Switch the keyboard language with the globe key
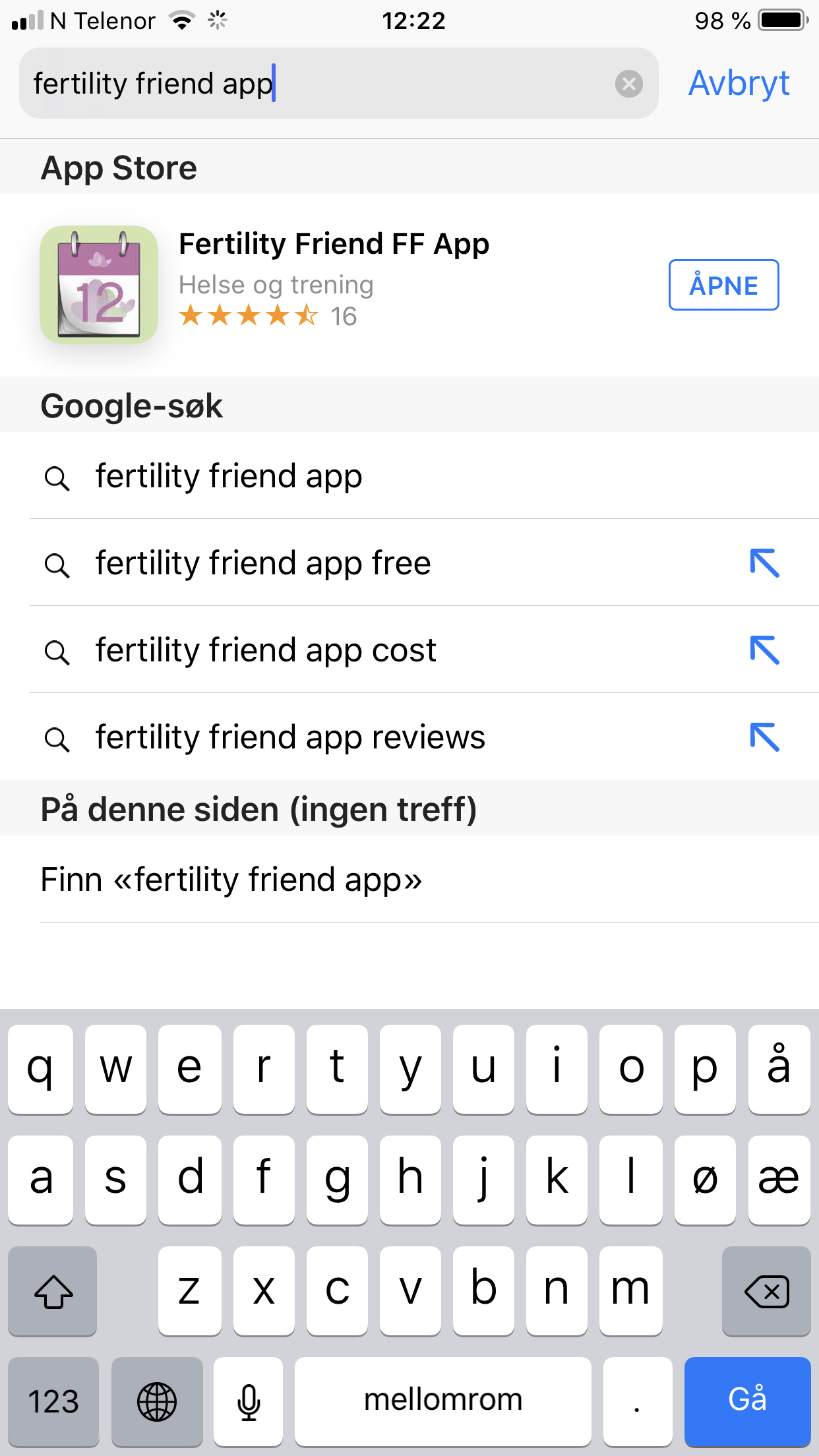The width and height of the screenshot is (819, 1456). [x=157, y=1401]
